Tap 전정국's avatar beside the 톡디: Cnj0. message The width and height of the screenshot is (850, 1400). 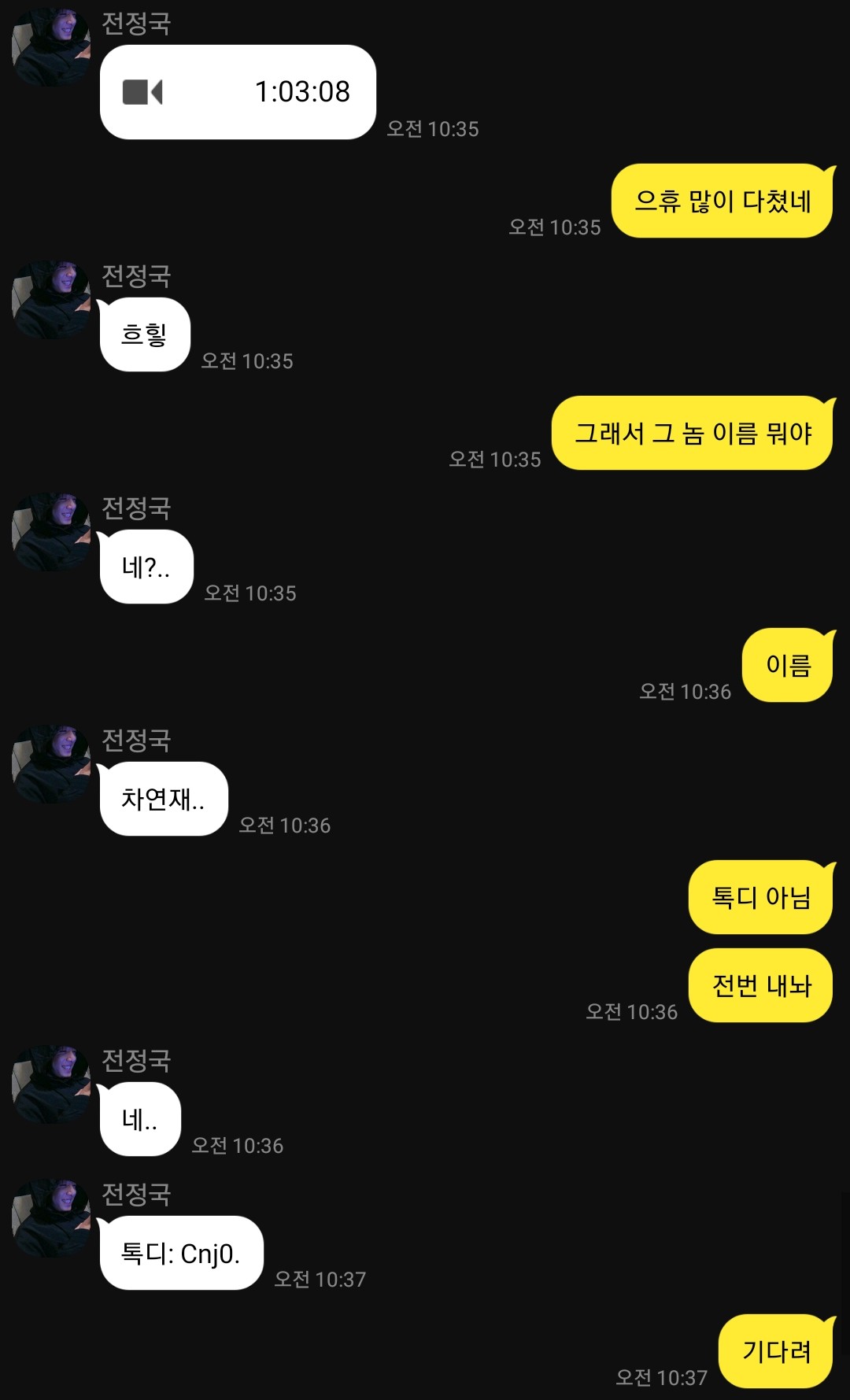pos(51,1218)
